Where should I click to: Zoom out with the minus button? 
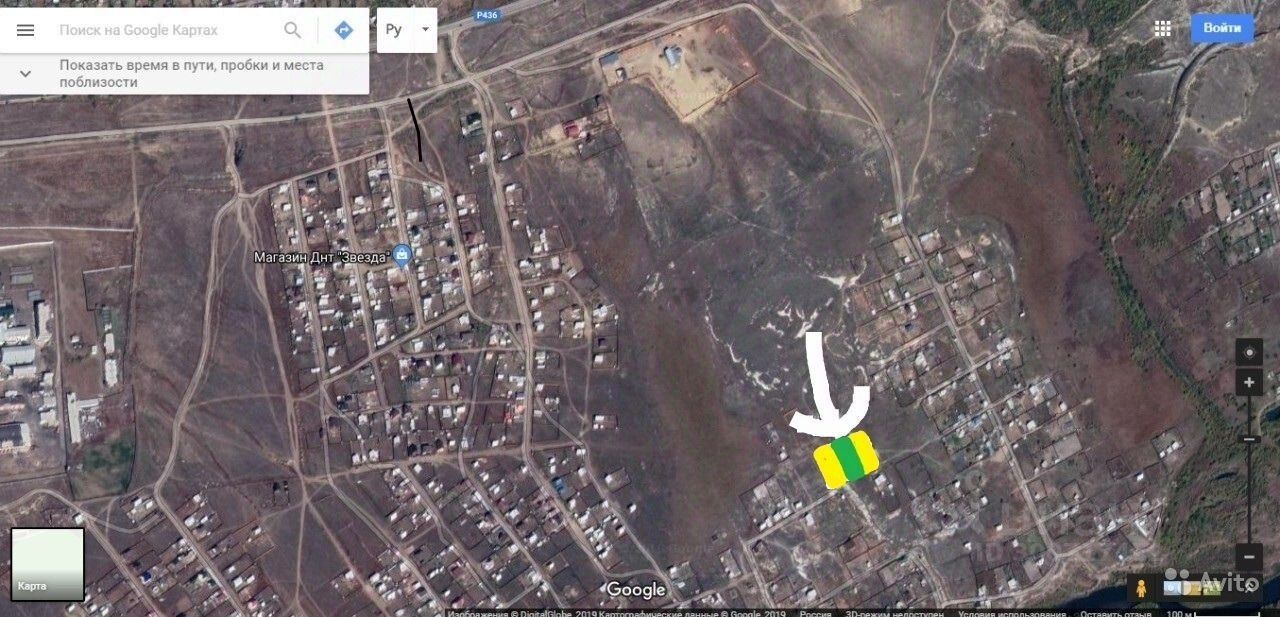[1249, 557]
